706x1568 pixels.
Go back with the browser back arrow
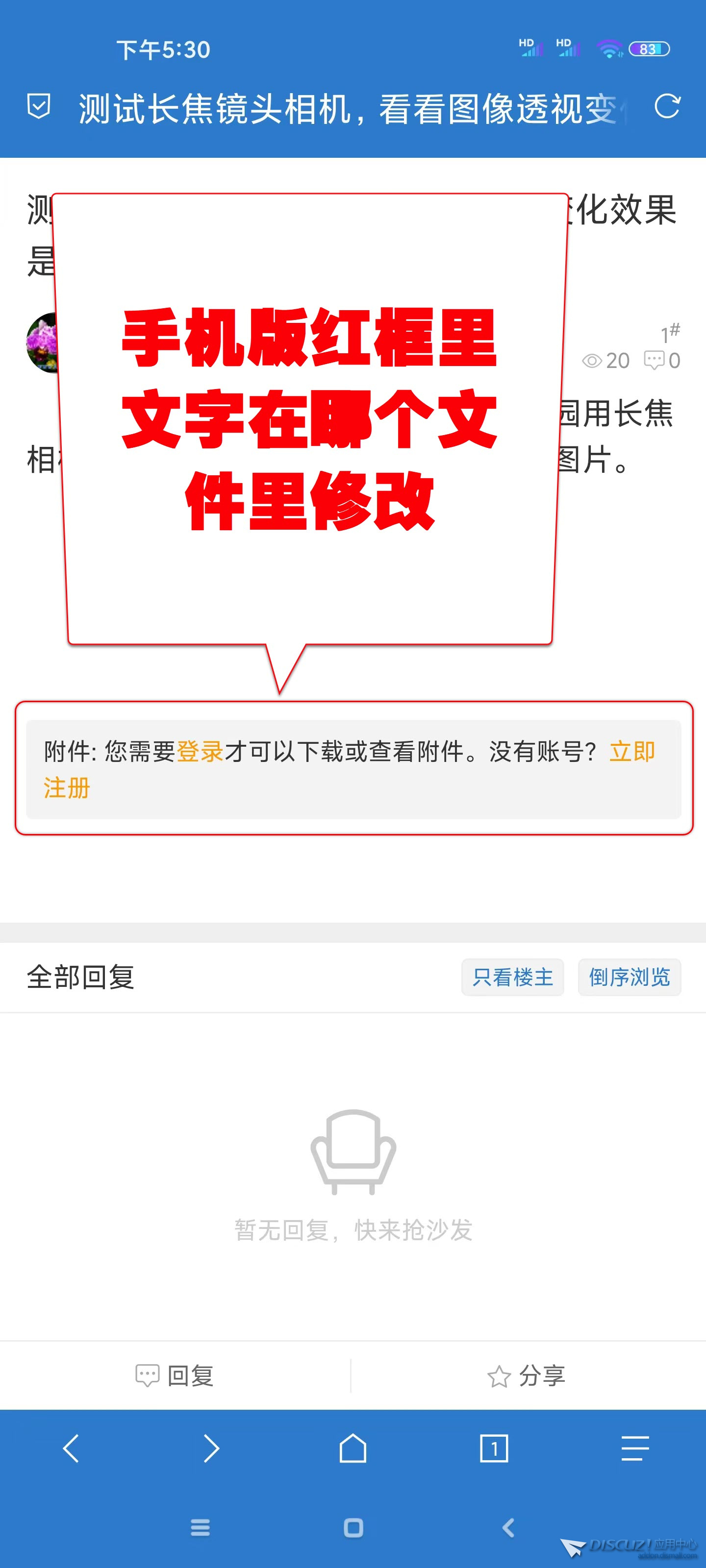[x=71, y=1448]
